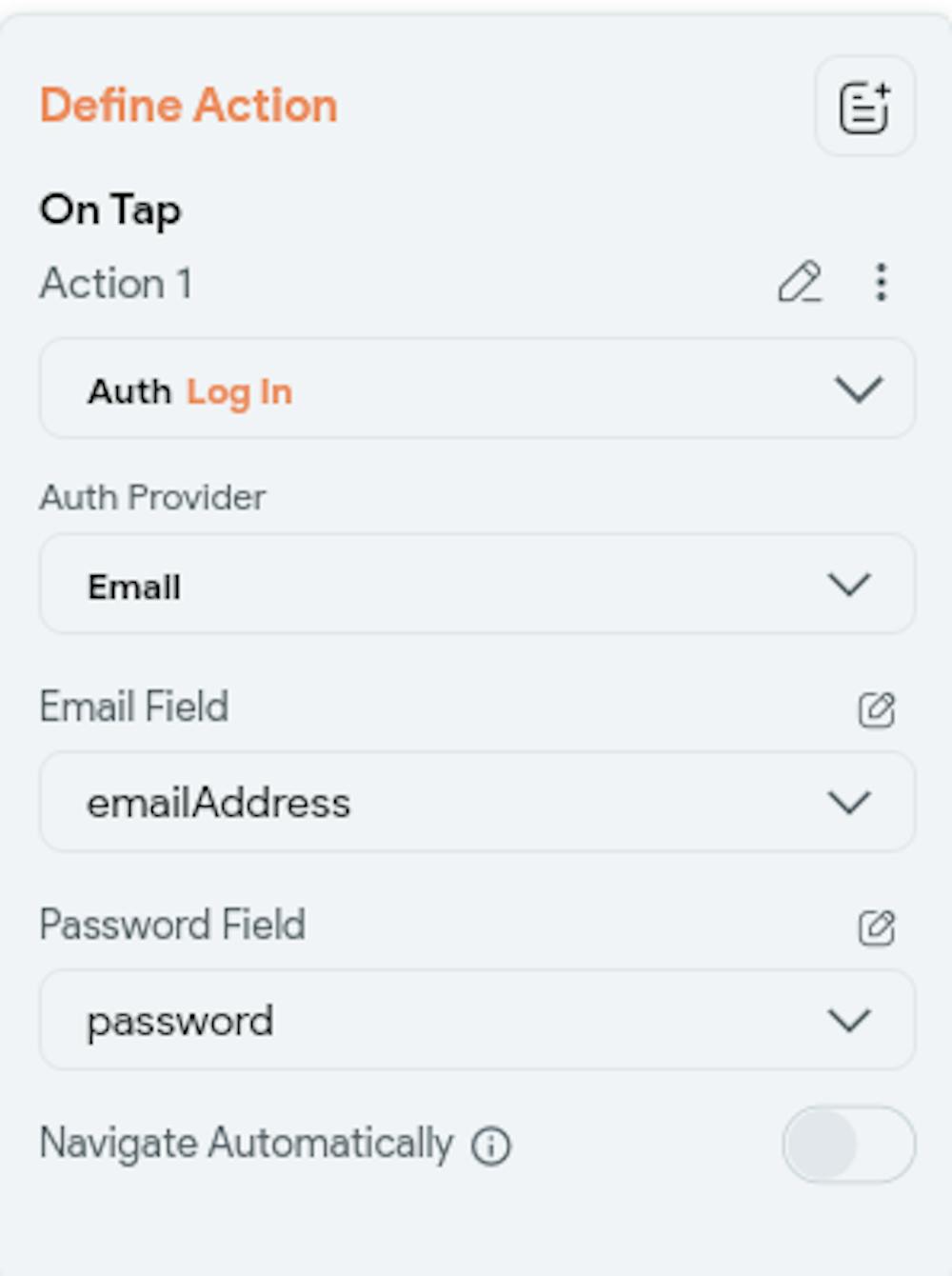Show info about Navigate Automatically

491,1146
